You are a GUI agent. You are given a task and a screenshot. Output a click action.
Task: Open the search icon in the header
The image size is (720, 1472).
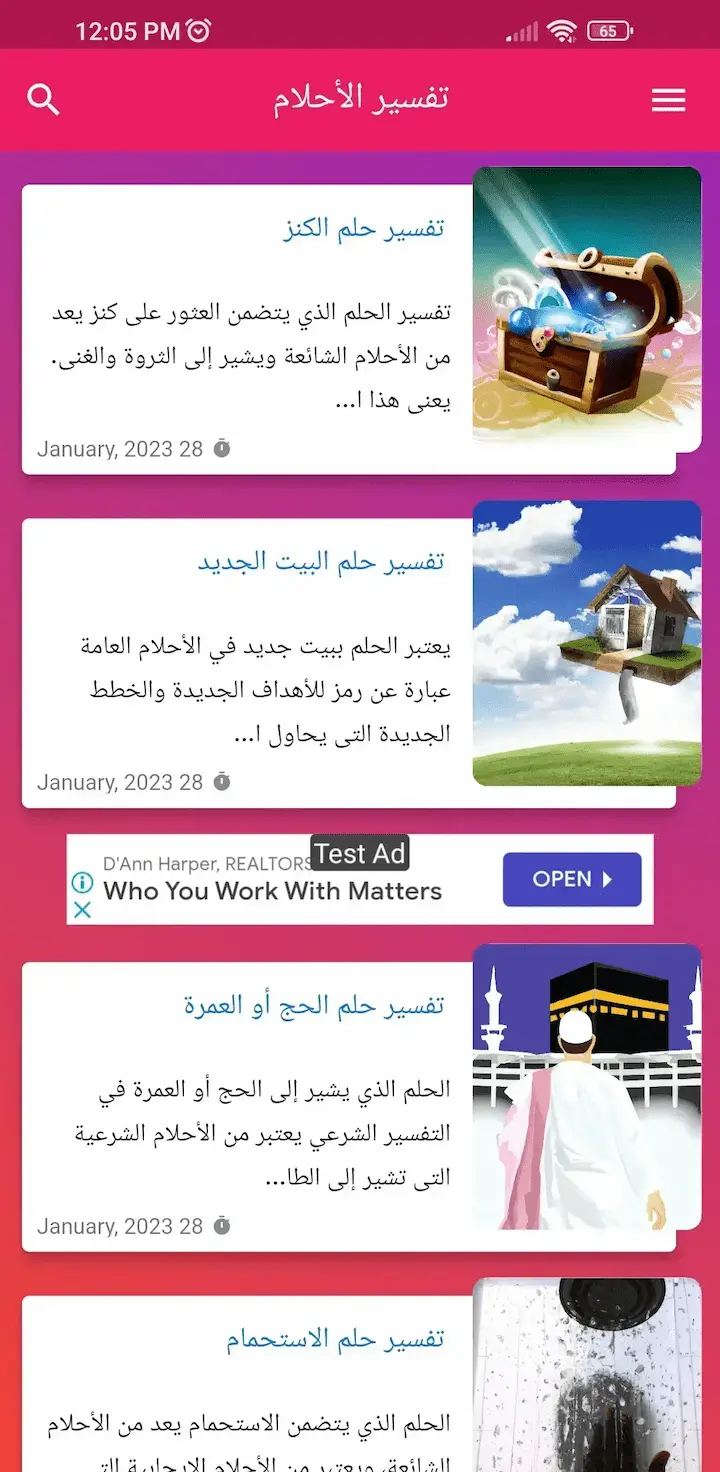(x=43, y=99)
